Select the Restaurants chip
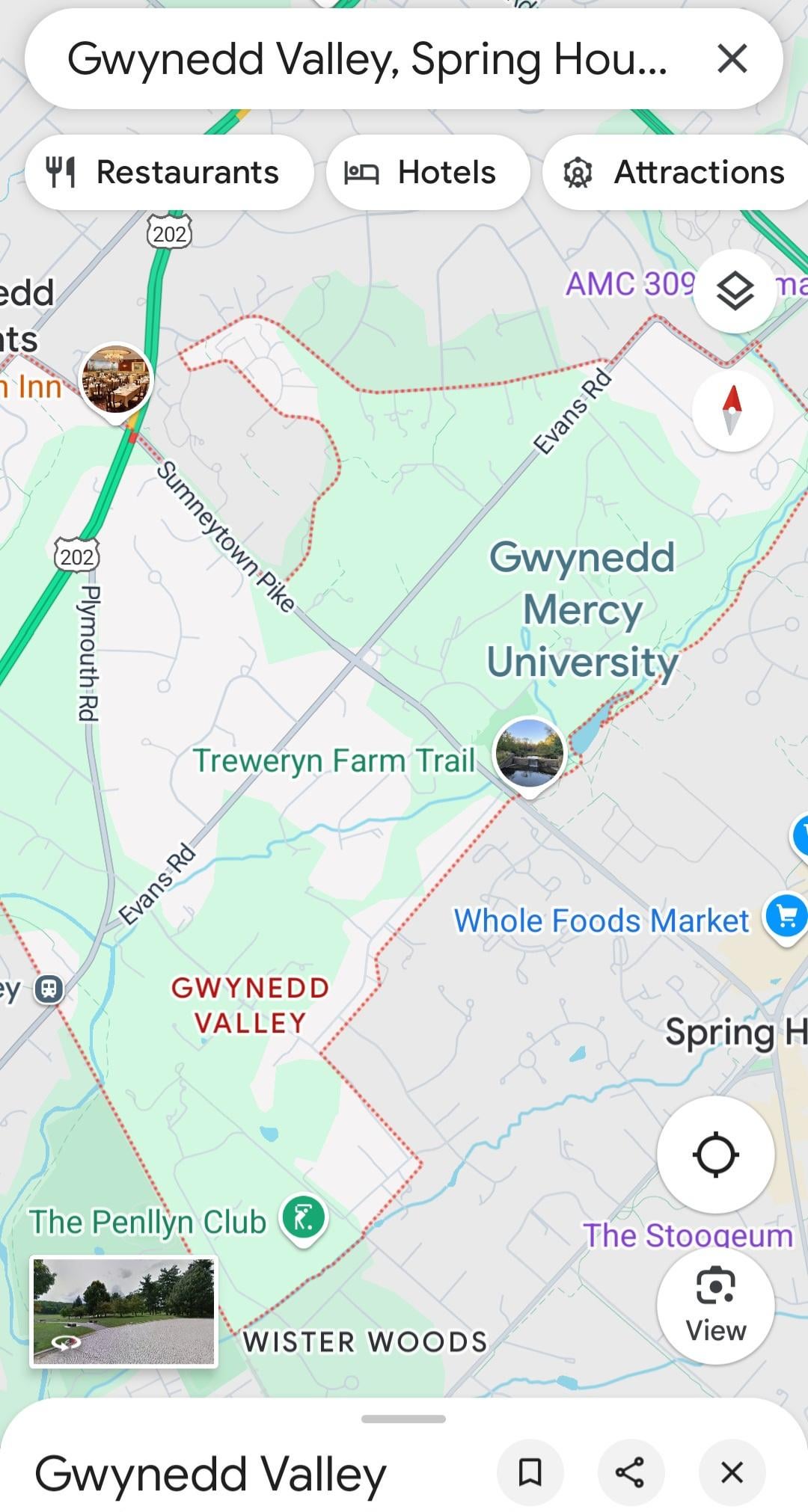The width and height of the screenshot is (808, 1512). pos(168,173)
